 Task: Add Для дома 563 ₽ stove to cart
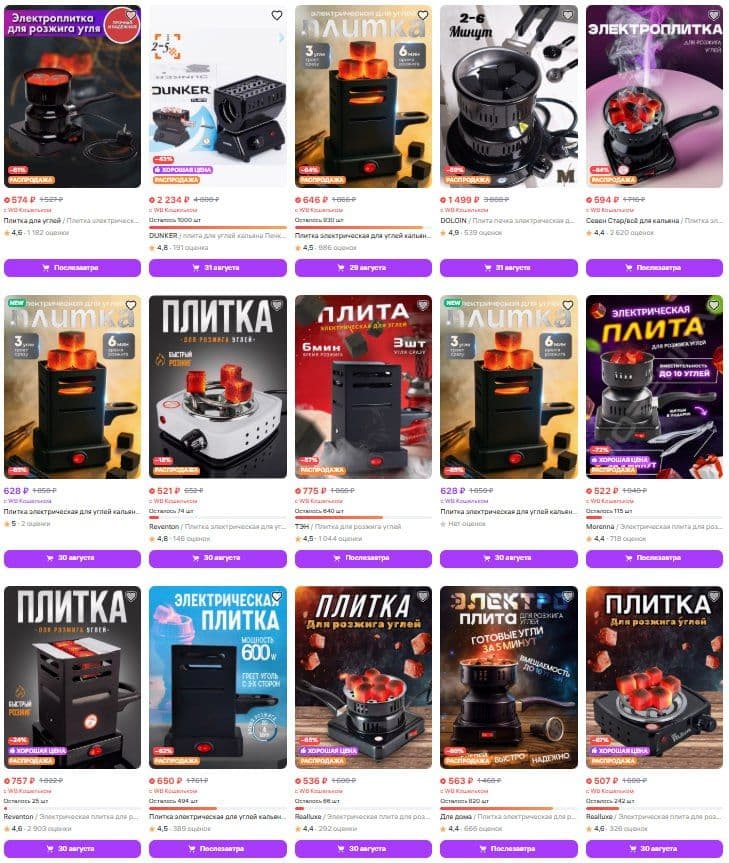(x=508, y=848)
